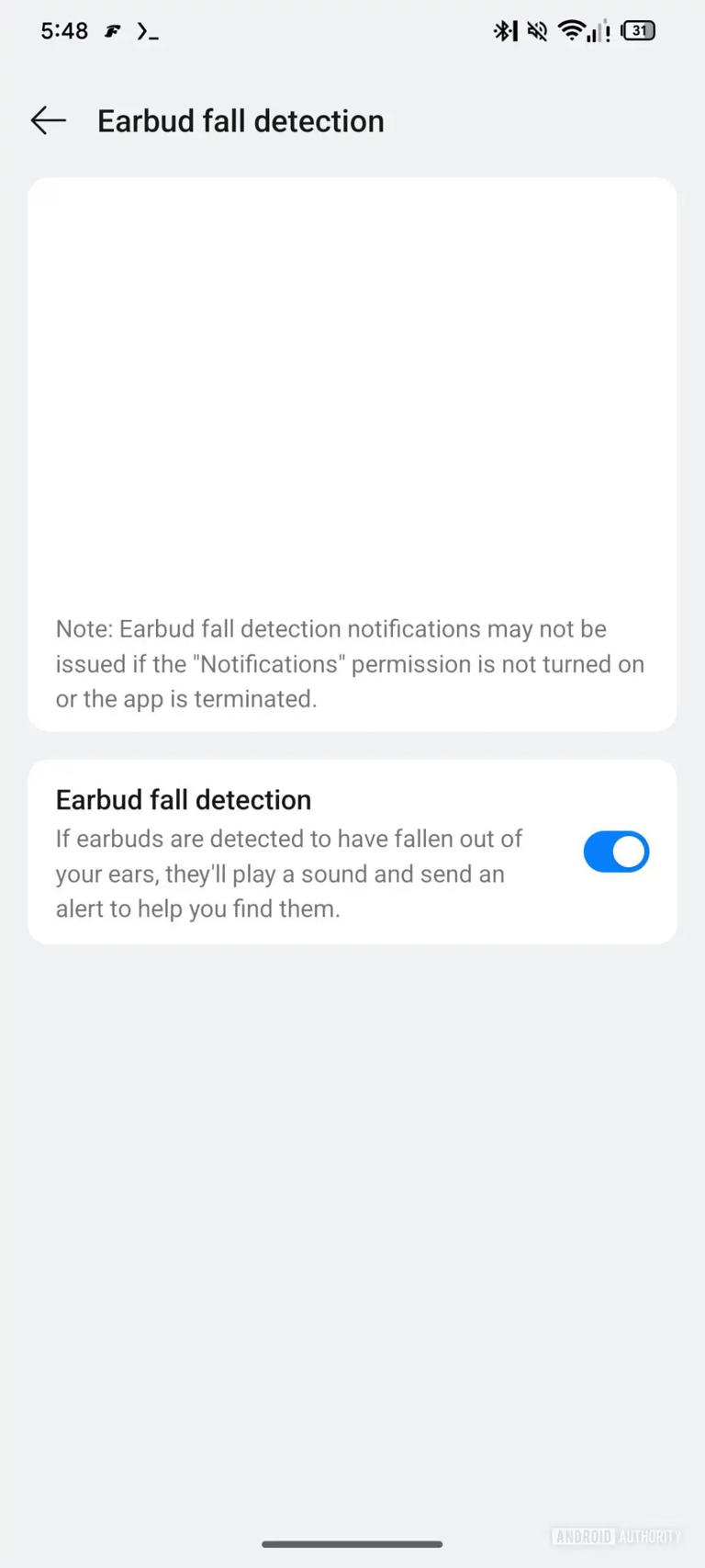Select the page title Earbud fall detection
This screenshot has width=705, height=1568.
[241, 120]
